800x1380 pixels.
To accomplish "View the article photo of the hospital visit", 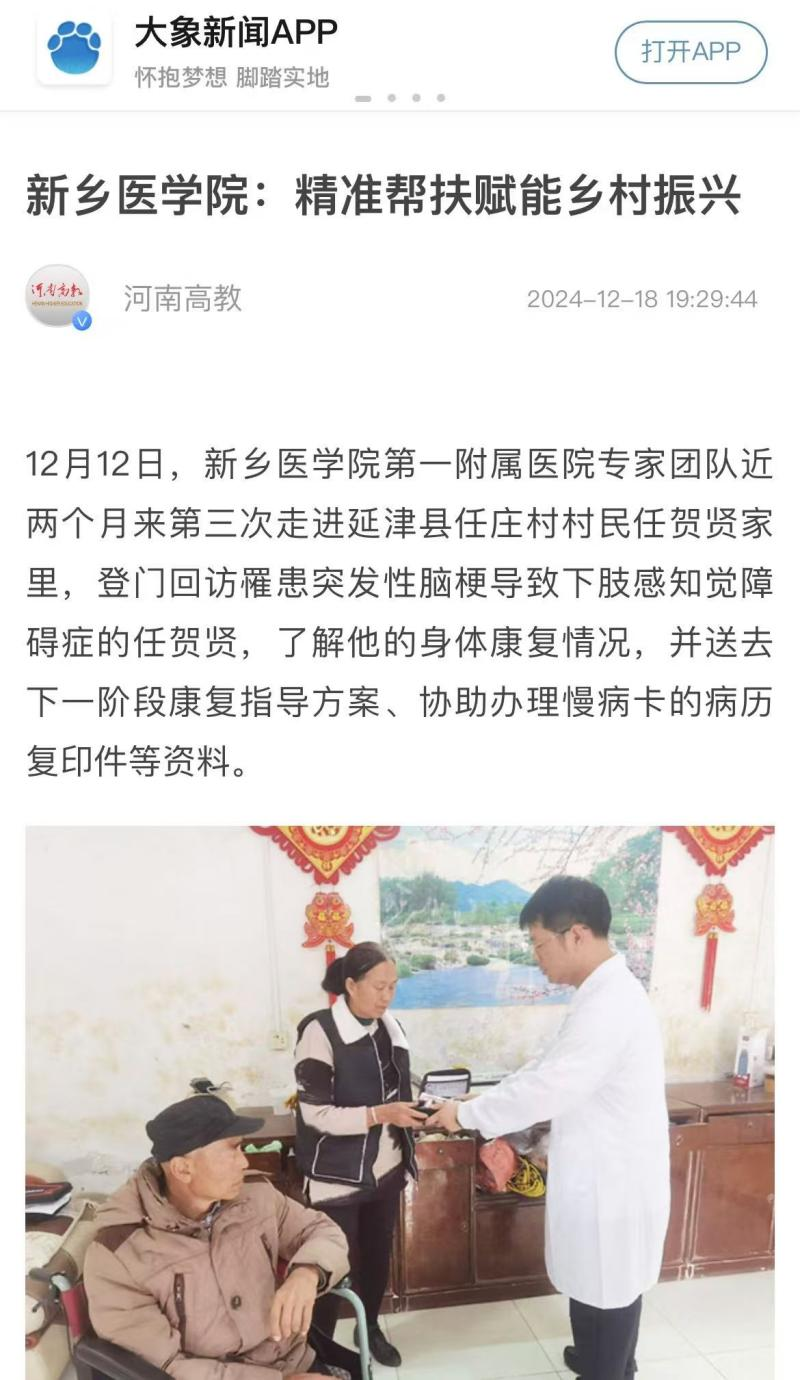I will 400,1100.
